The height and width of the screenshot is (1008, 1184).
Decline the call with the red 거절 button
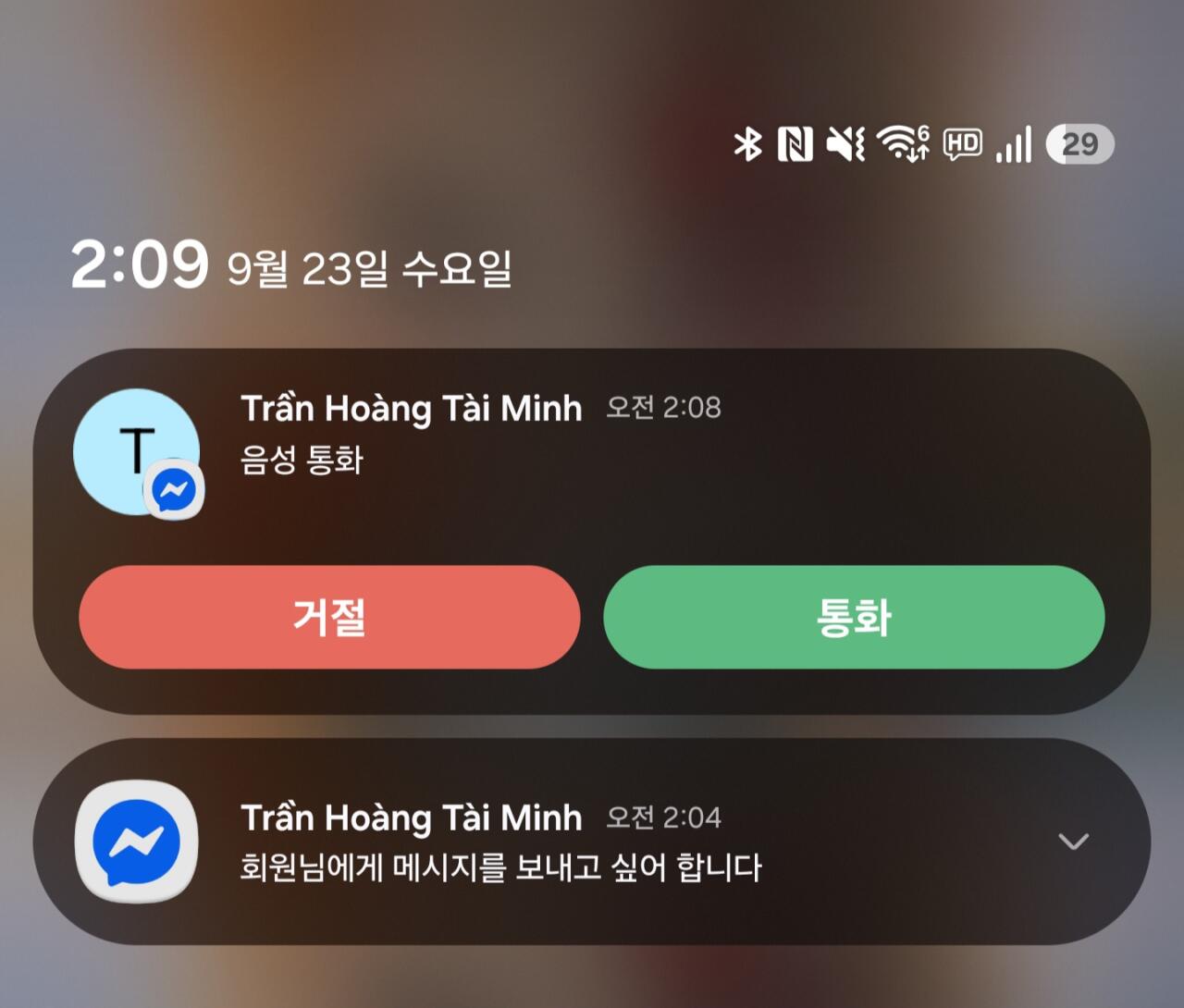tap(329, 617)
